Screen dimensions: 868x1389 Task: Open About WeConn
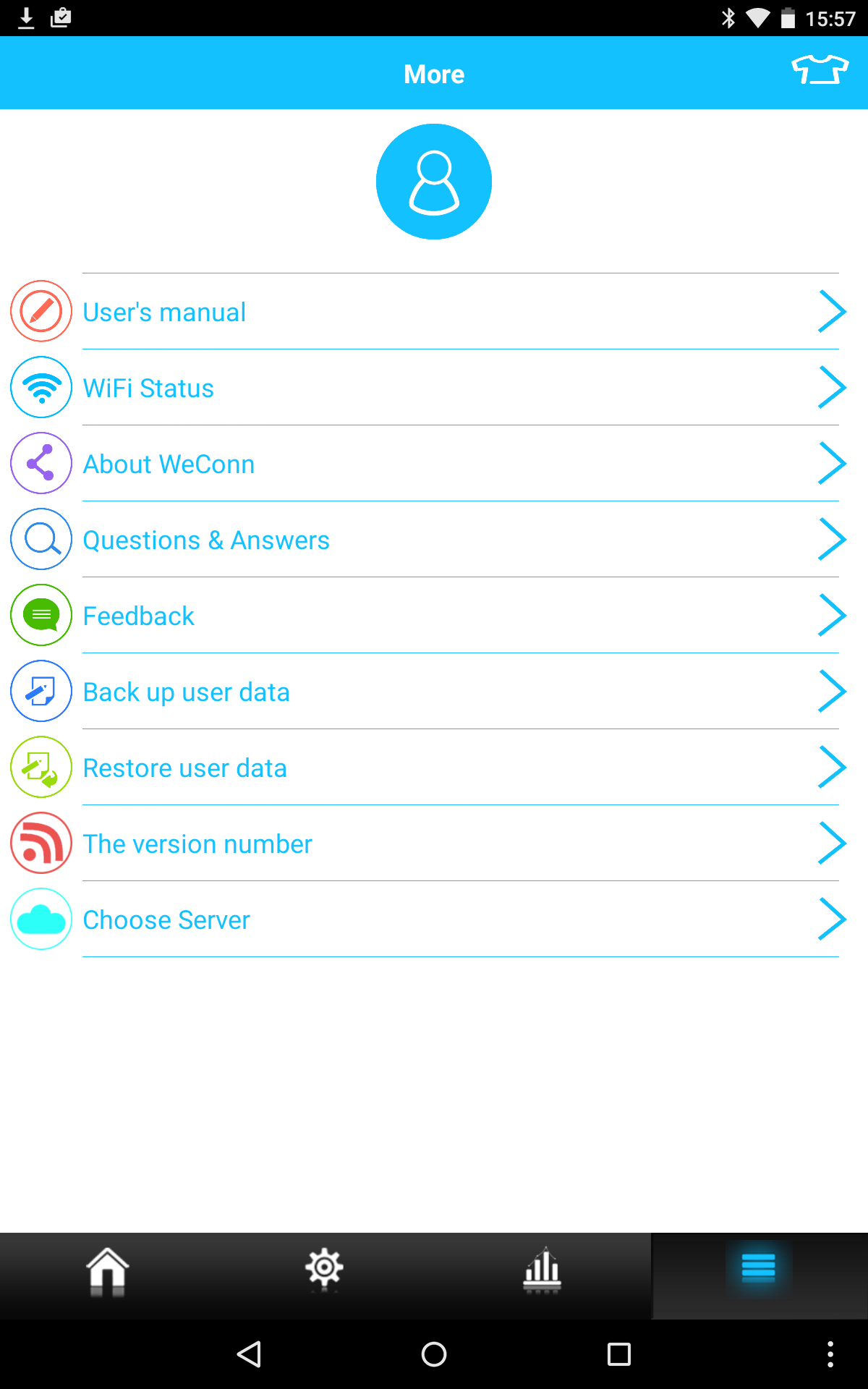pos(434,464)
